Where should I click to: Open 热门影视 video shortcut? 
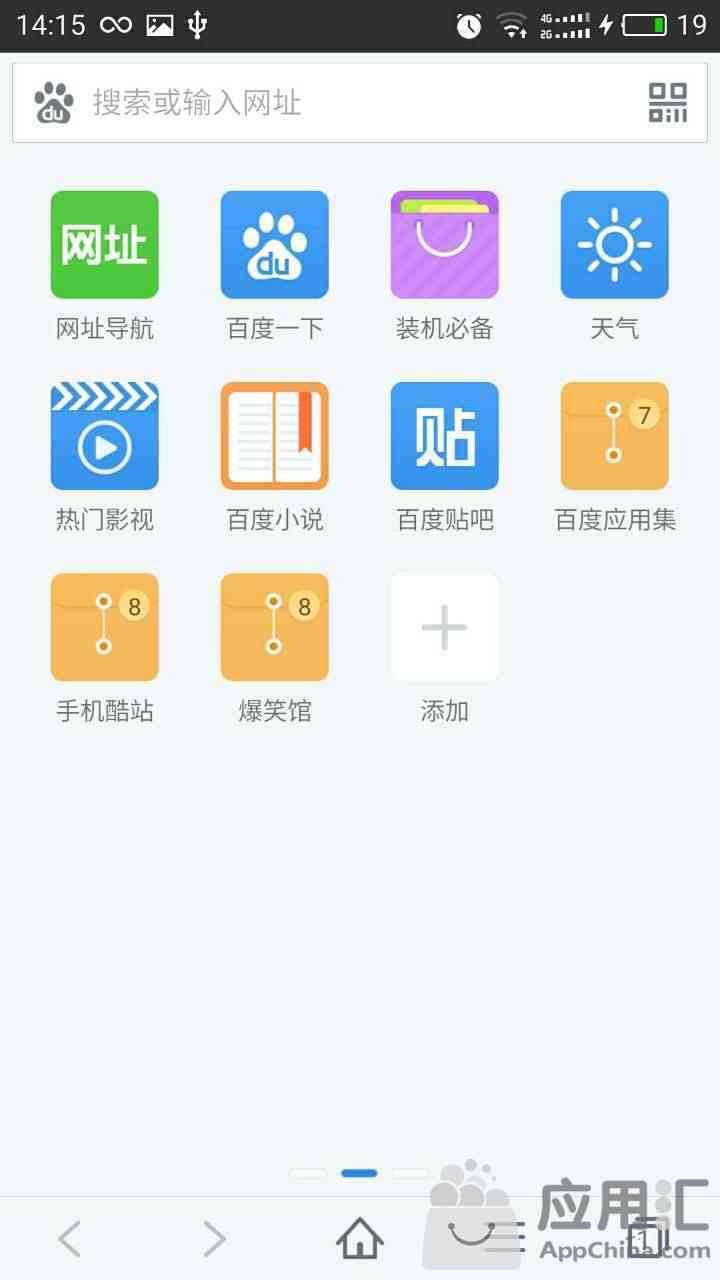click(x=105, y=436)
